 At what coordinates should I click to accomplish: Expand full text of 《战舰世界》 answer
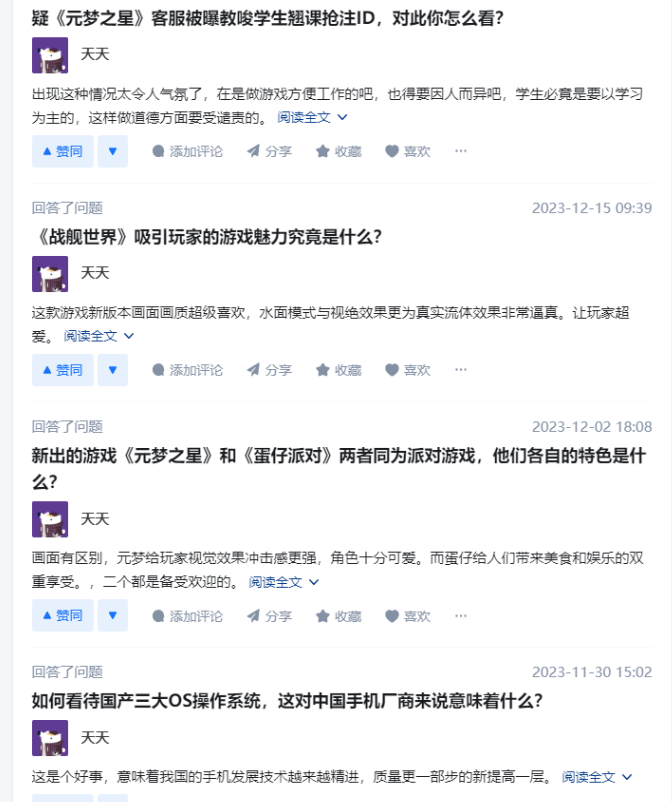[99, 336]
